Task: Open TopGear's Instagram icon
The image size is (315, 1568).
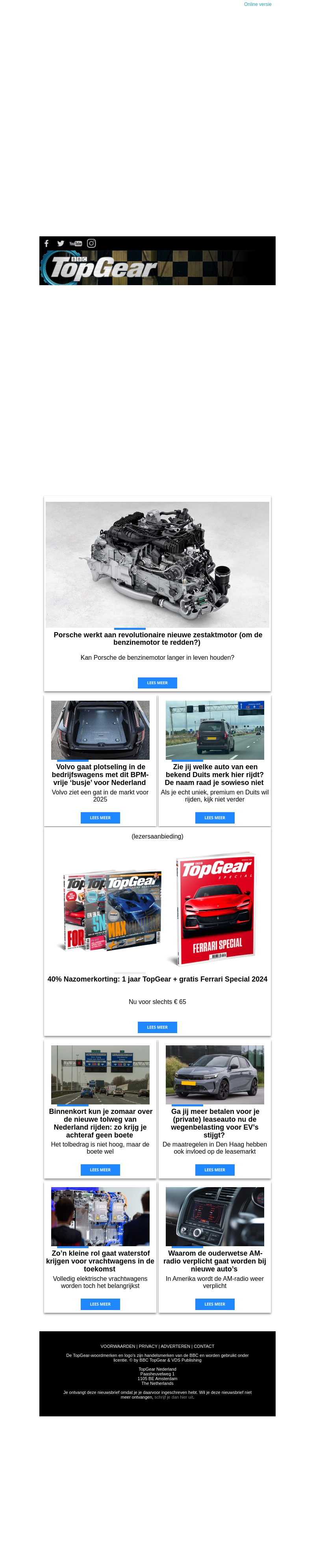Action: pos(91,243)
